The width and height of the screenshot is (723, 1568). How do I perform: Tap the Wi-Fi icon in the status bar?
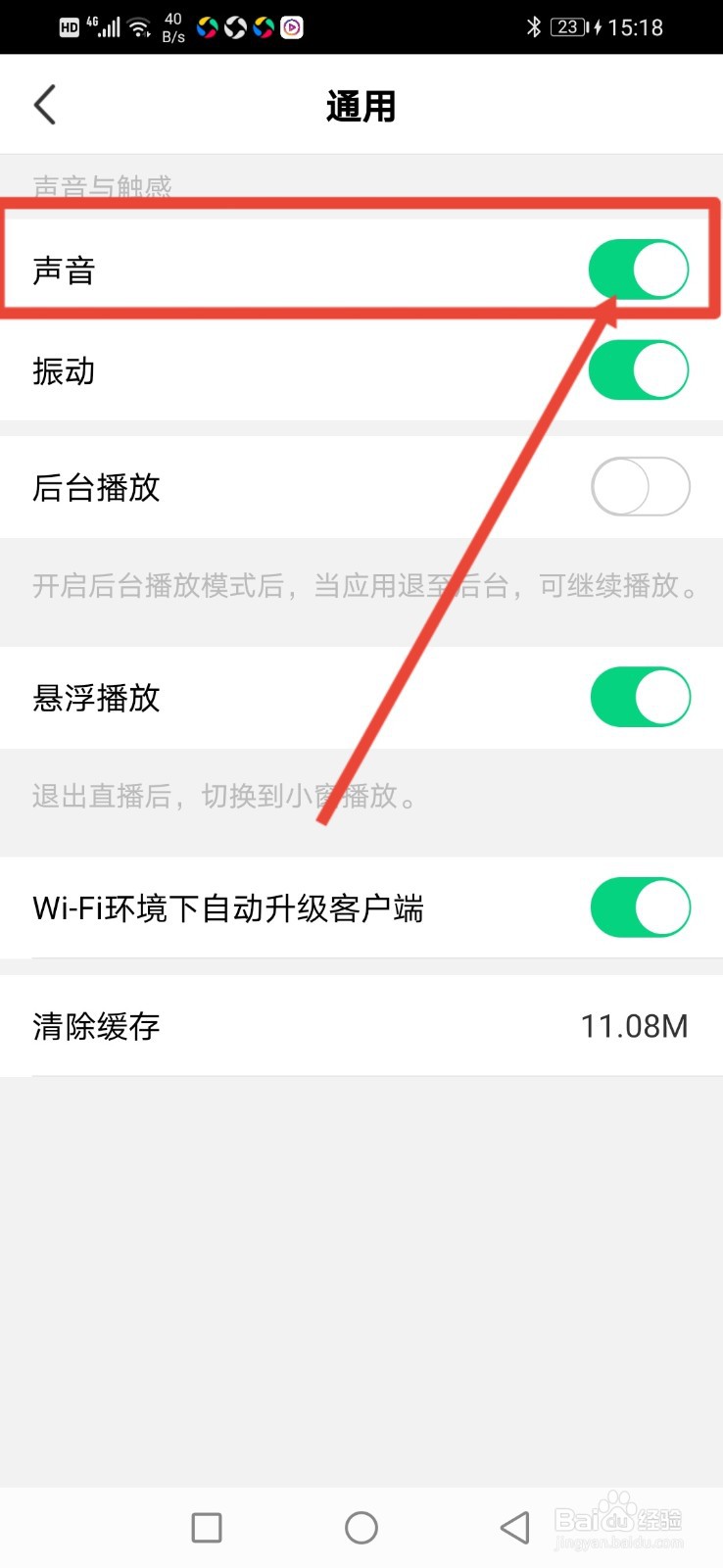[138, 26]
